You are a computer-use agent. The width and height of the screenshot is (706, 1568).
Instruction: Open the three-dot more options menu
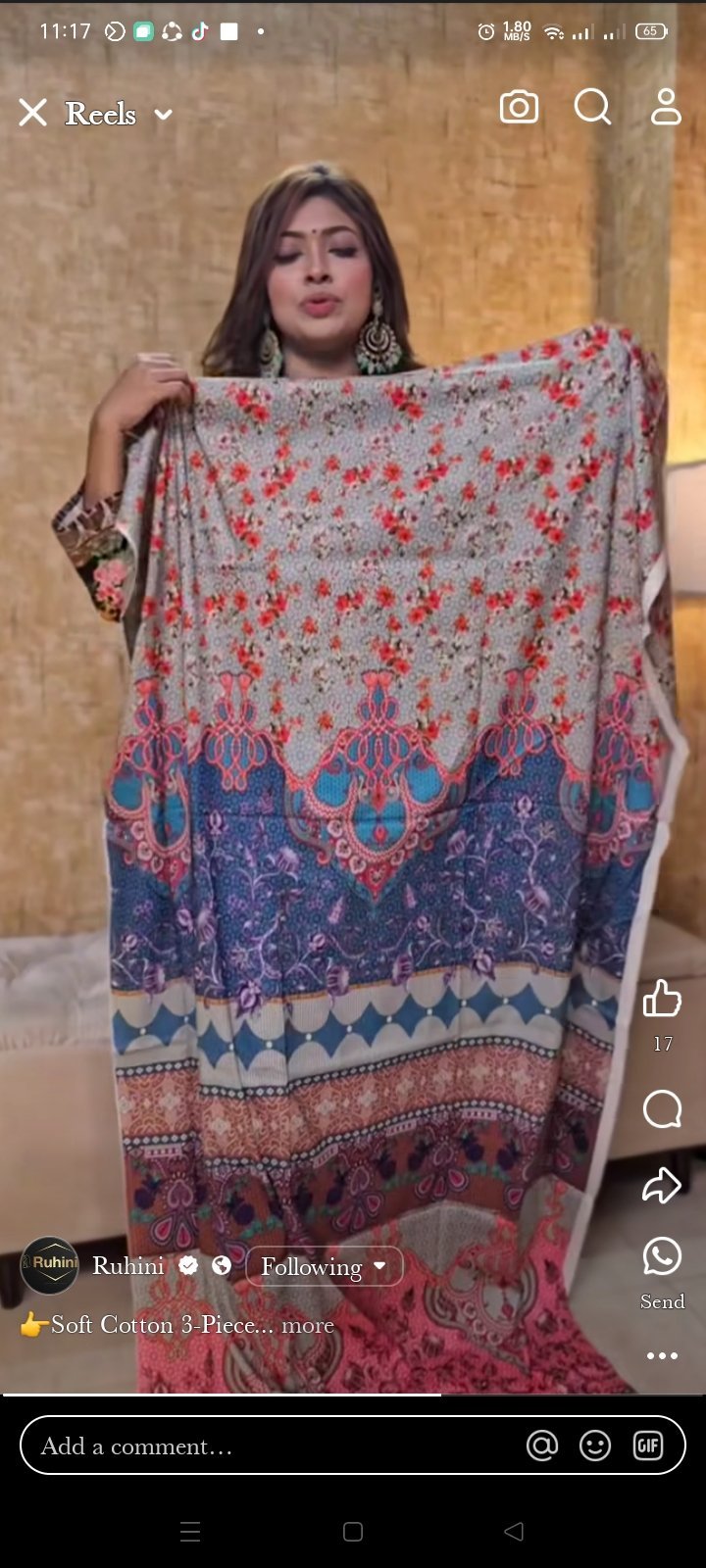[x=662, y=1356]
